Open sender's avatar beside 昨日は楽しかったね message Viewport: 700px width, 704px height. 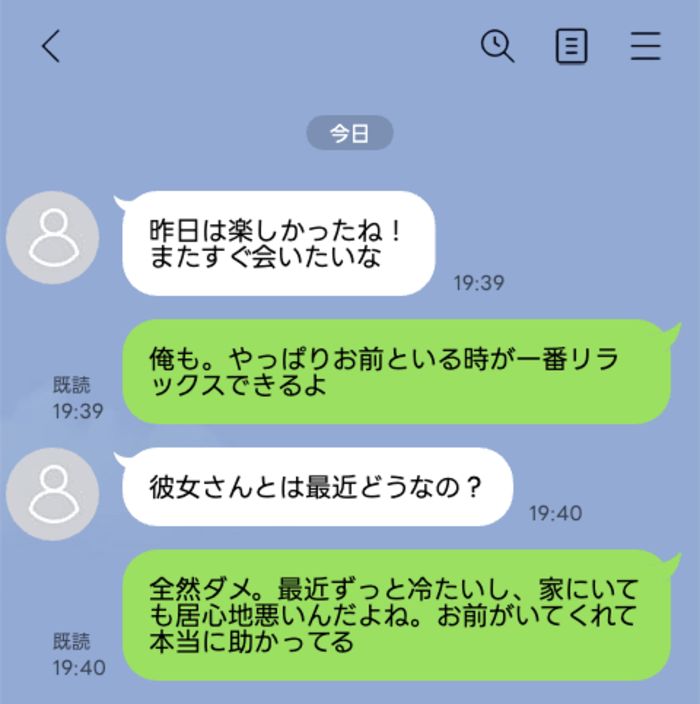tap(52, 236)
